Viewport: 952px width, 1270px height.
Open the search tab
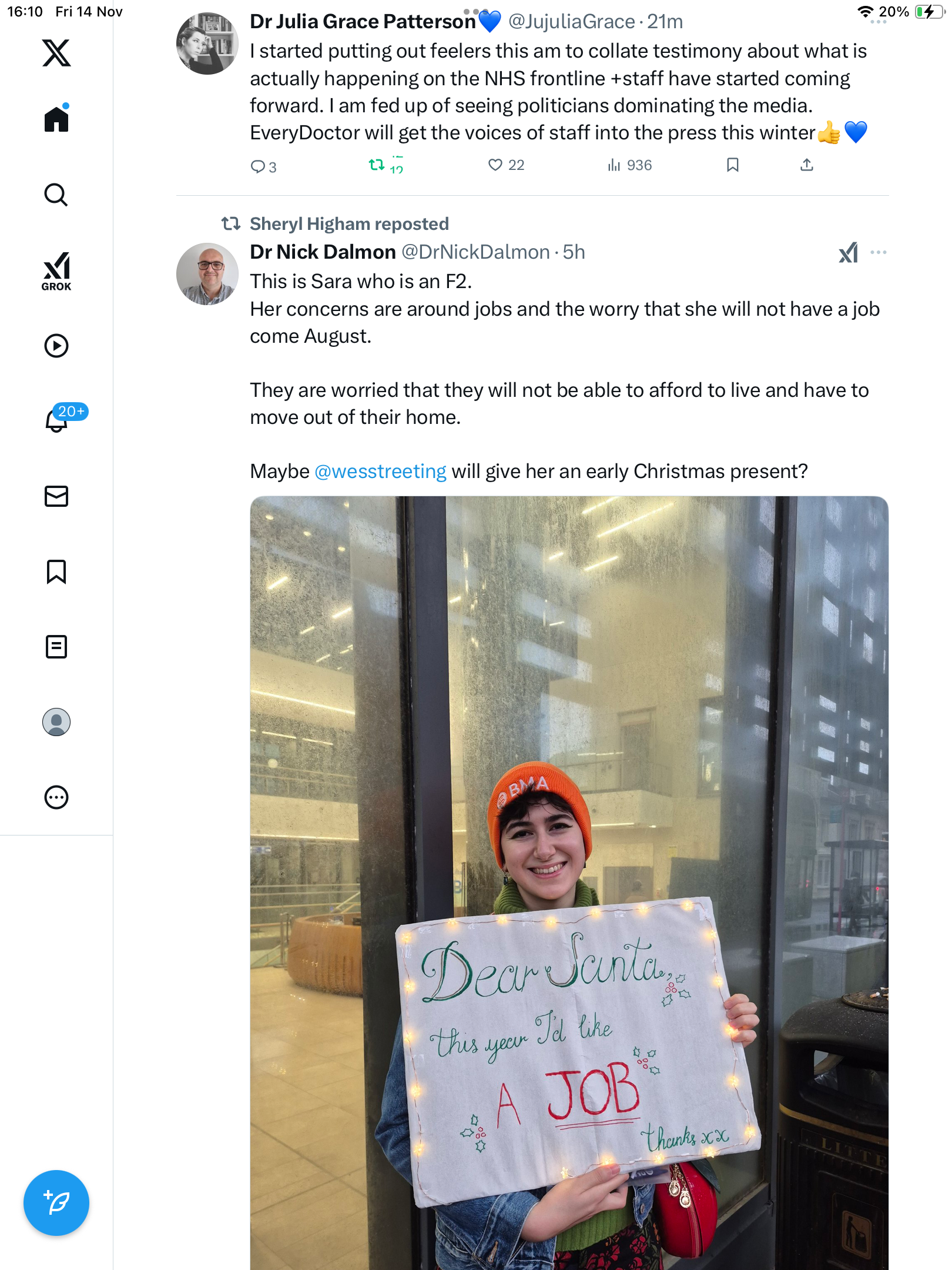pyautogui.click(x=56, y=195)
